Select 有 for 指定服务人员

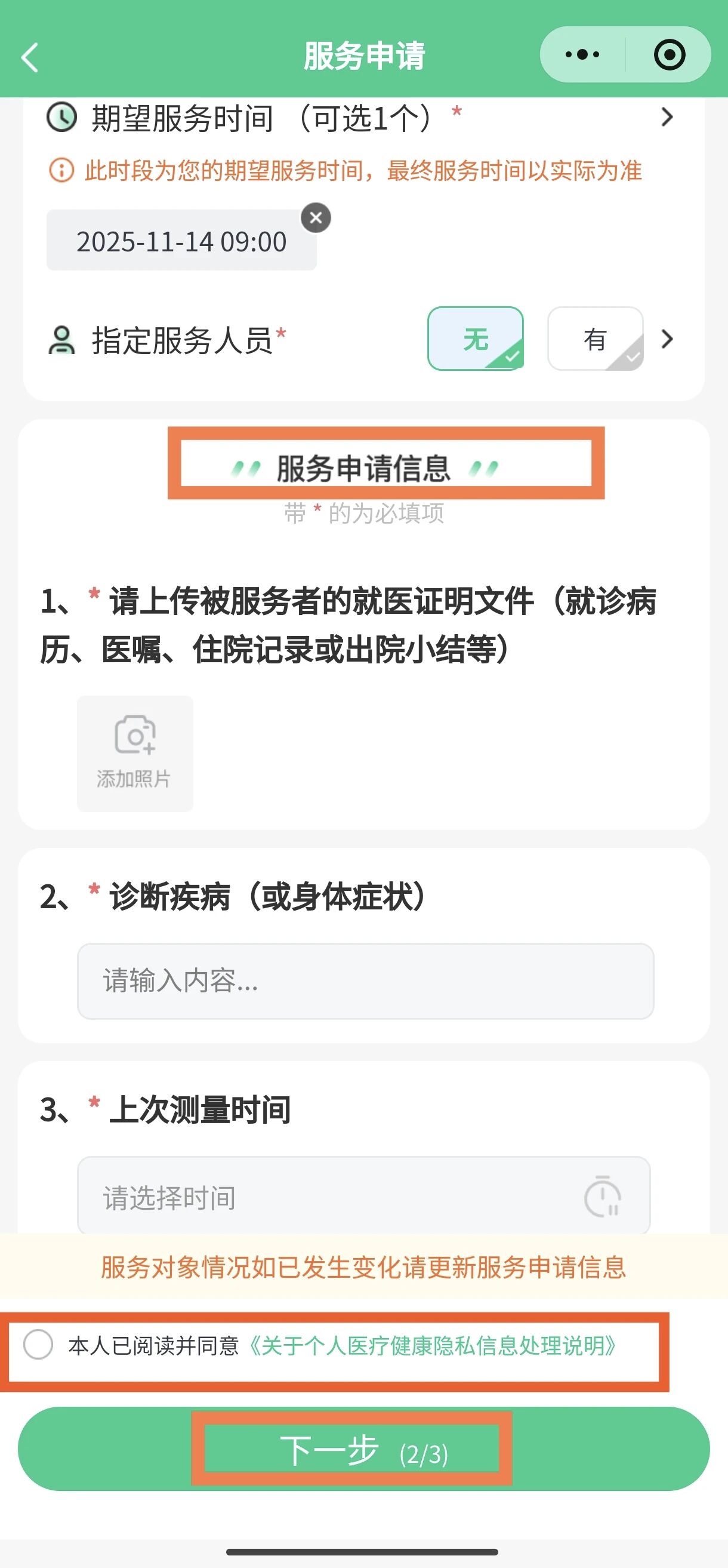pyautogui.click(x=595, y=339)
